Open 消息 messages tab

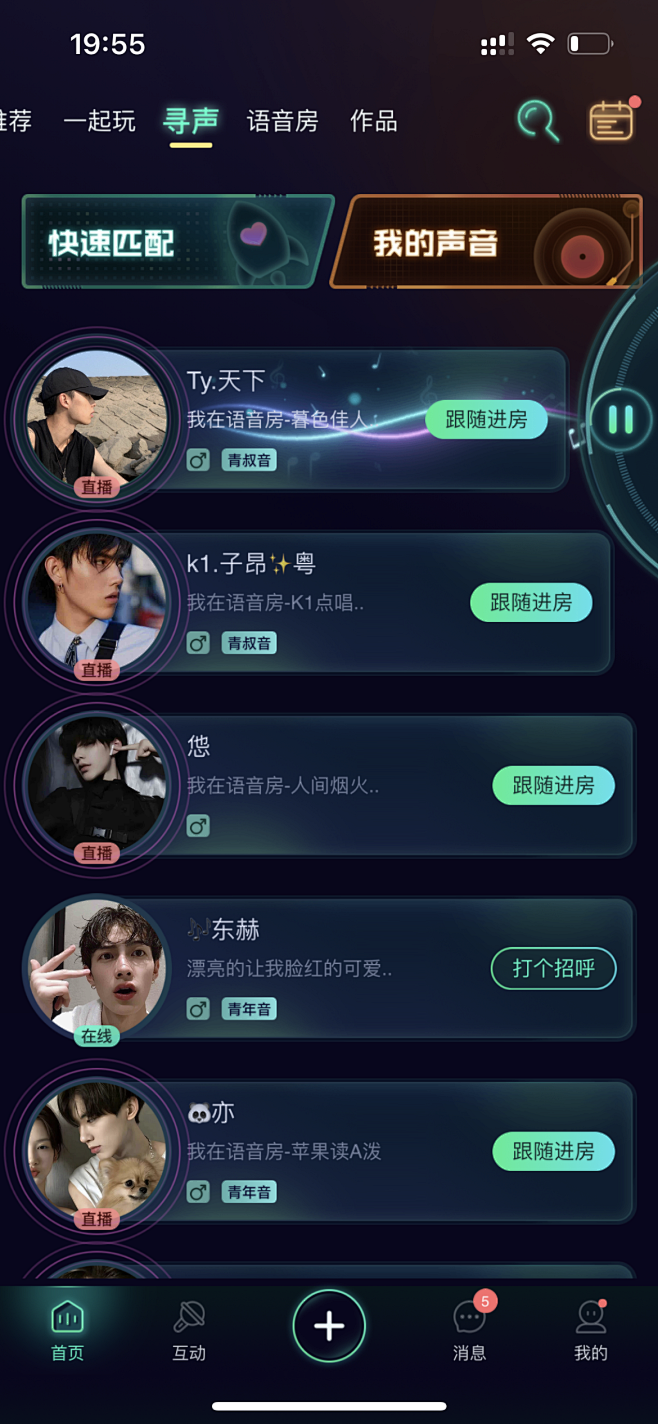(469, 1330)
